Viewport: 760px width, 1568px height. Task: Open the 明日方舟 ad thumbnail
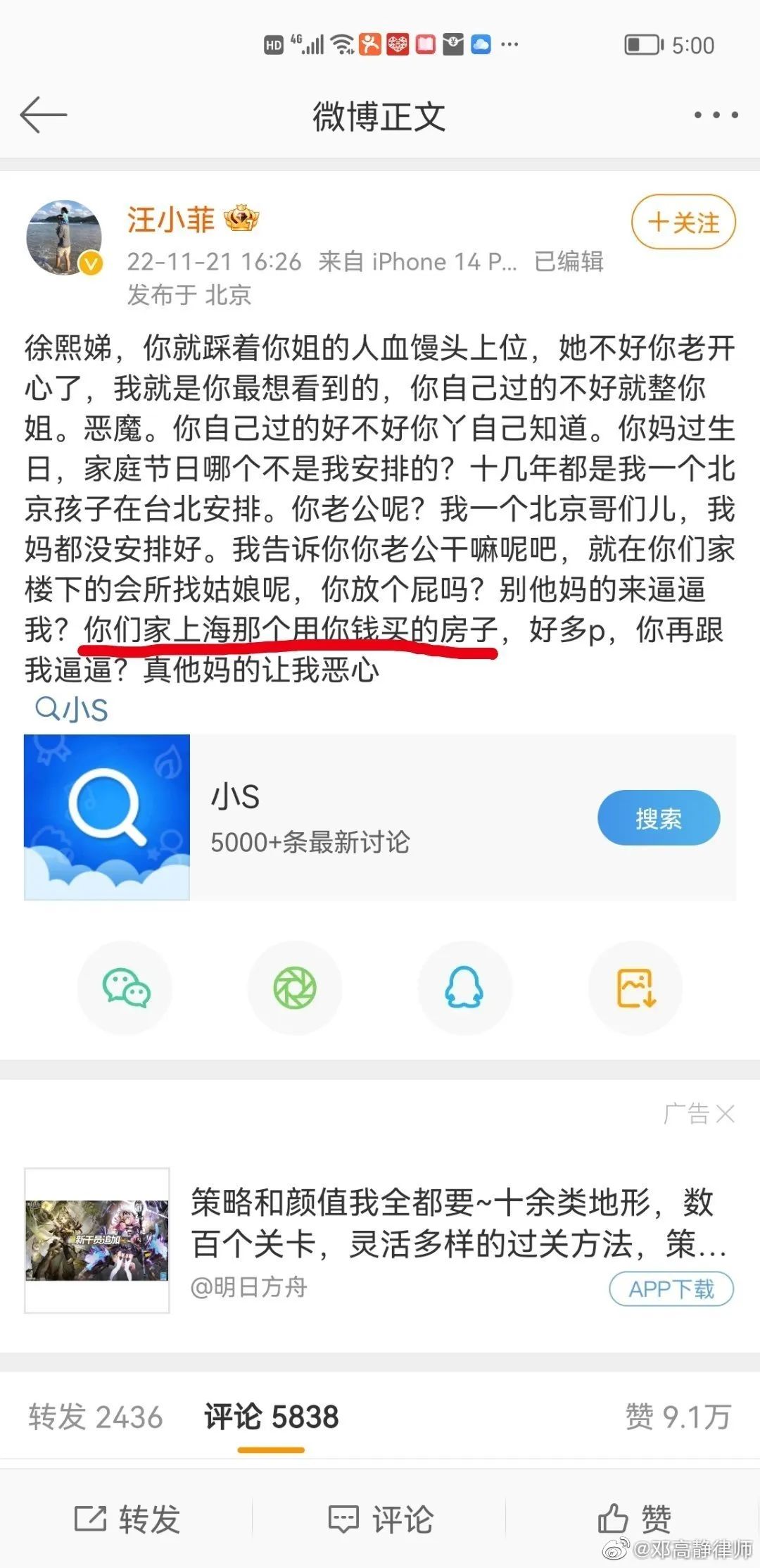click(x=97, y=1240)
